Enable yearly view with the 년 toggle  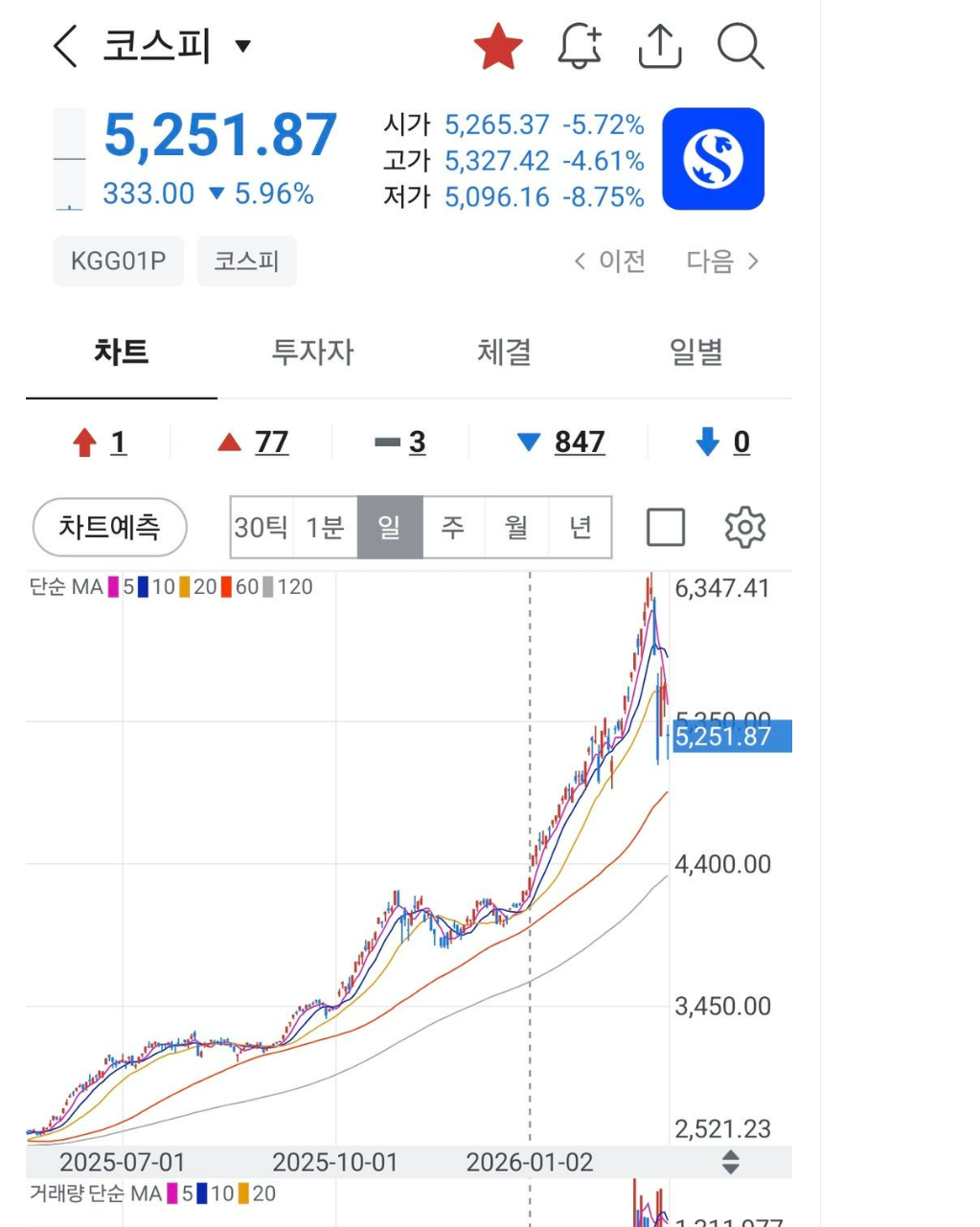click(580, 525)
